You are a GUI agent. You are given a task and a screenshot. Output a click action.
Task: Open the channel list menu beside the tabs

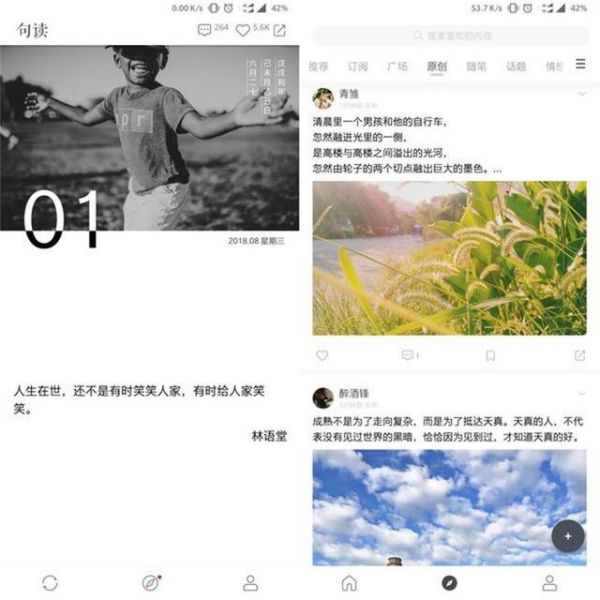(x=581, y=64)
